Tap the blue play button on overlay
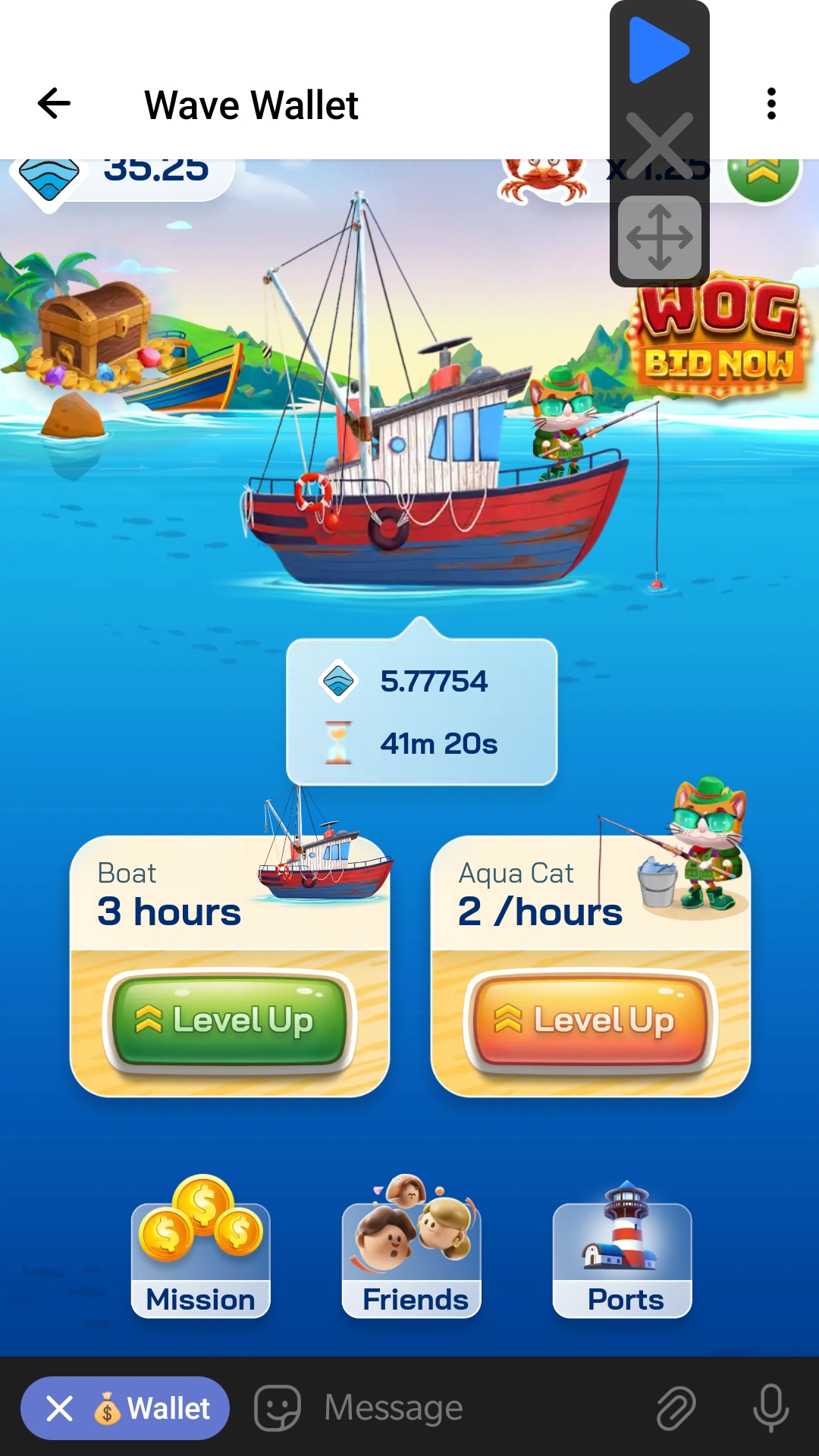This screenshot has width=819, height=1456. click(x=658, y=50)
